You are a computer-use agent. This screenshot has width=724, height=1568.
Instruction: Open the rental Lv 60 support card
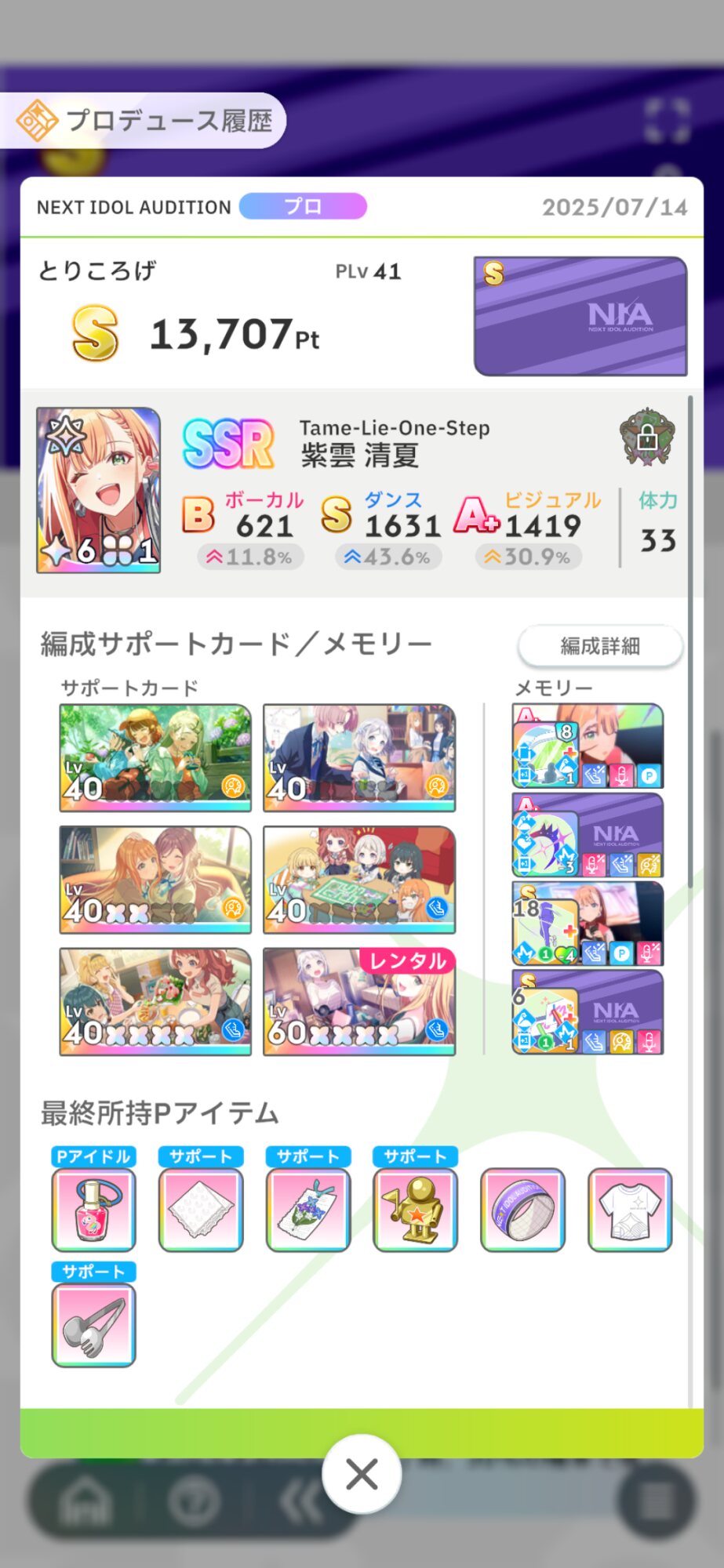click(x=359, y=1001)
